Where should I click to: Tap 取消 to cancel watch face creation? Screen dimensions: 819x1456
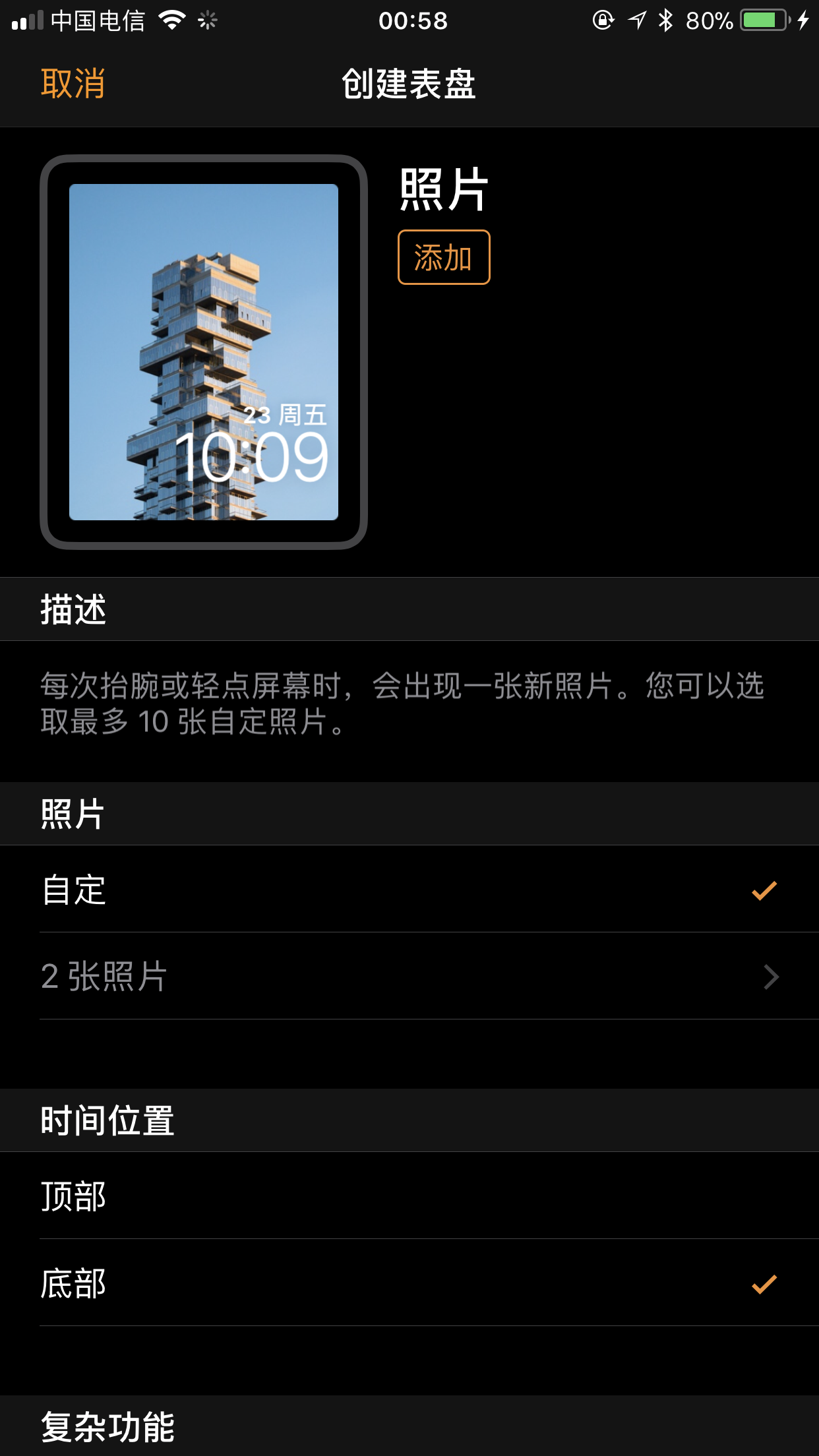click(73, 84)
